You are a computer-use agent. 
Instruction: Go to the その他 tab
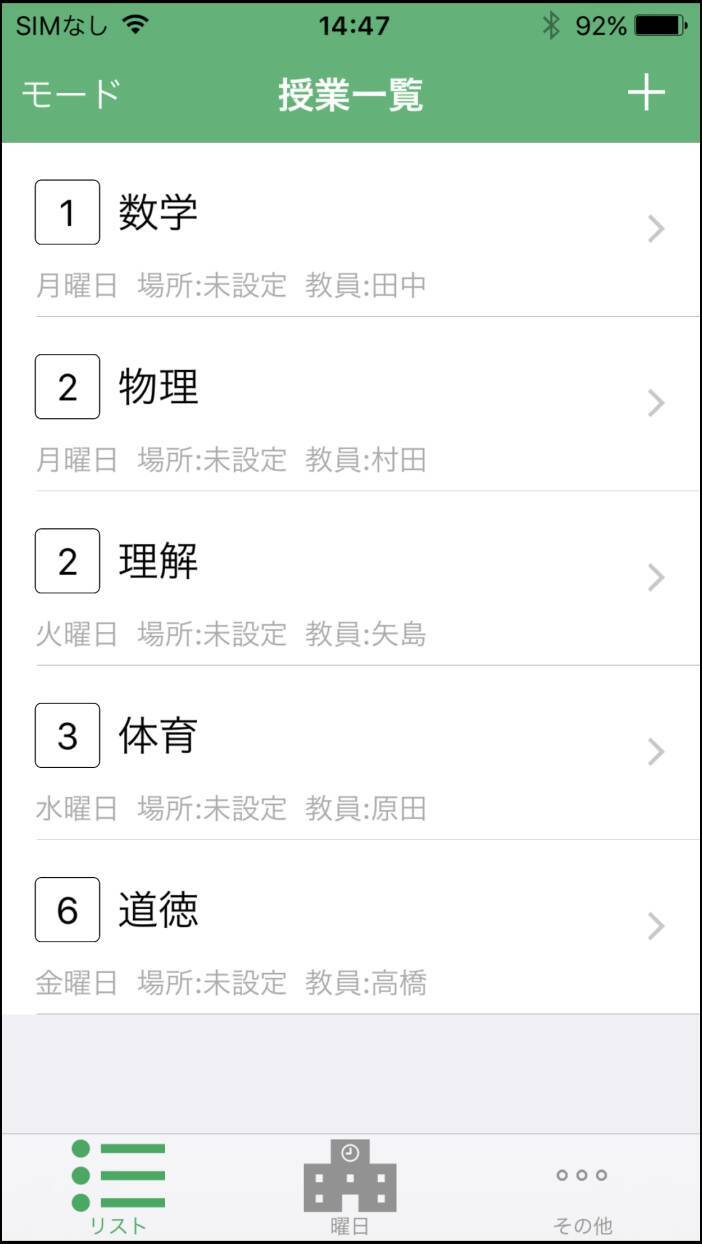pos(582,1188)
